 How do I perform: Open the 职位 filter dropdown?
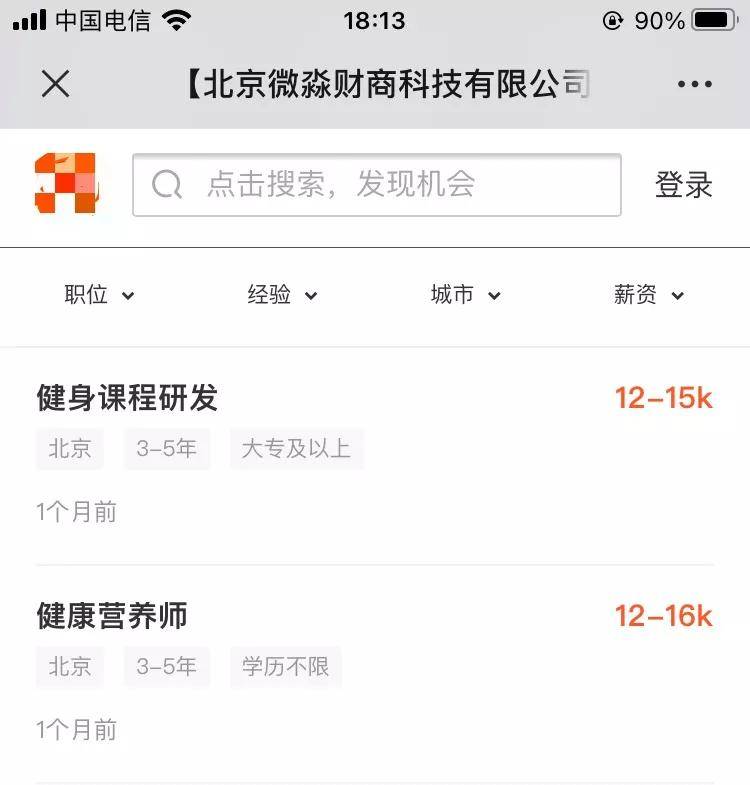[x=97, y=295]
